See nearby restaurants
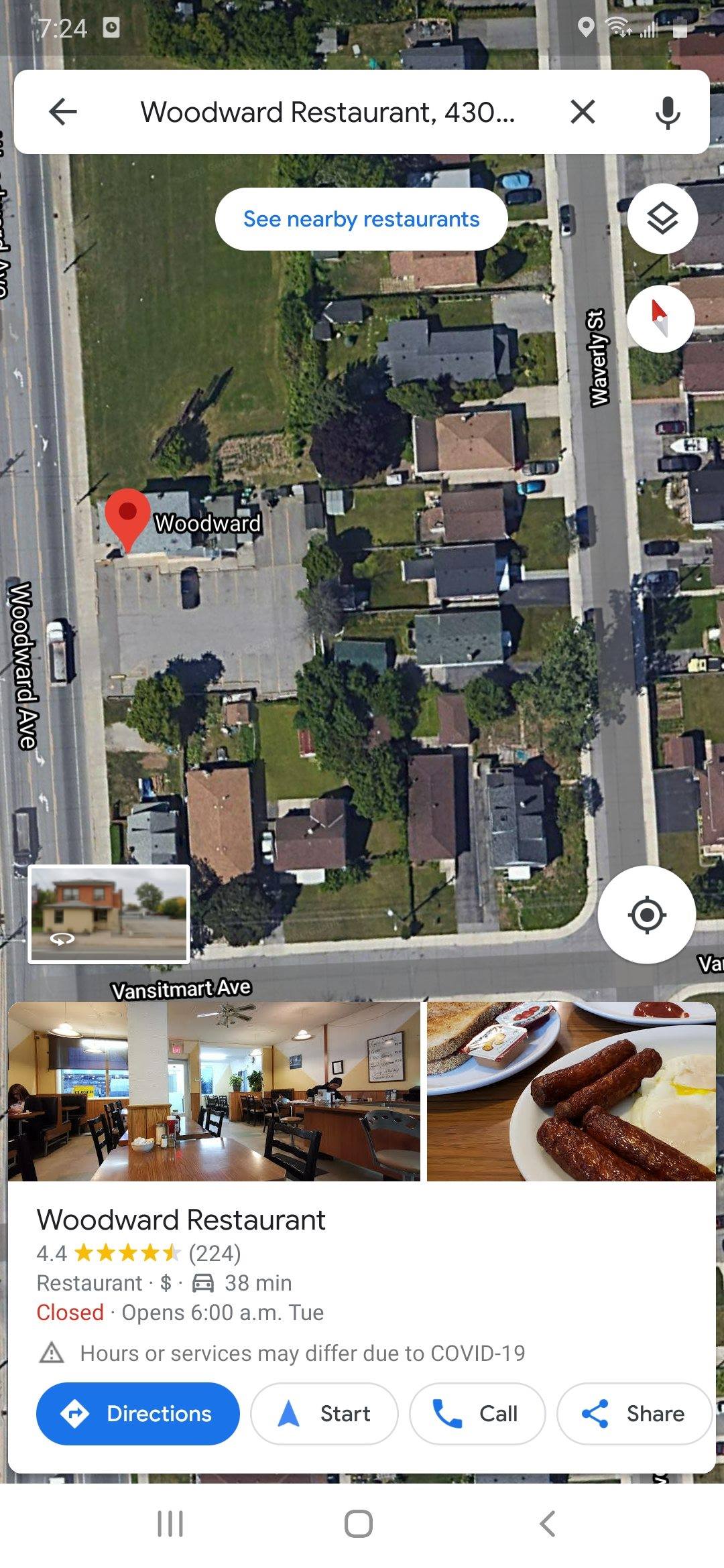The height and width of the screenshot is (1568, 724). [x=361, y=219]
